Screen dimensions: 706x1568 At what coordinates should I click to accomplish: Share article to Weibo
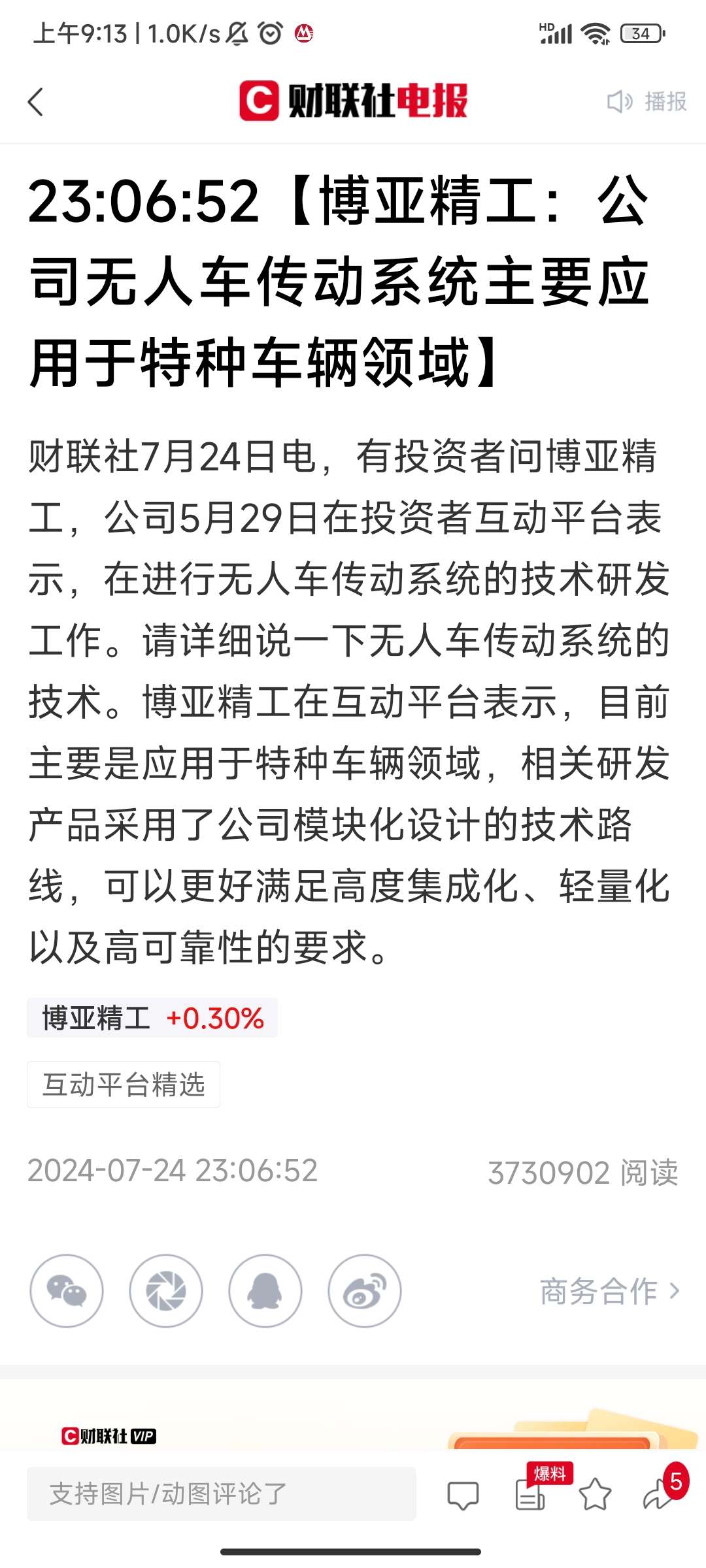pyautogui.click(x=365, y=1291)
